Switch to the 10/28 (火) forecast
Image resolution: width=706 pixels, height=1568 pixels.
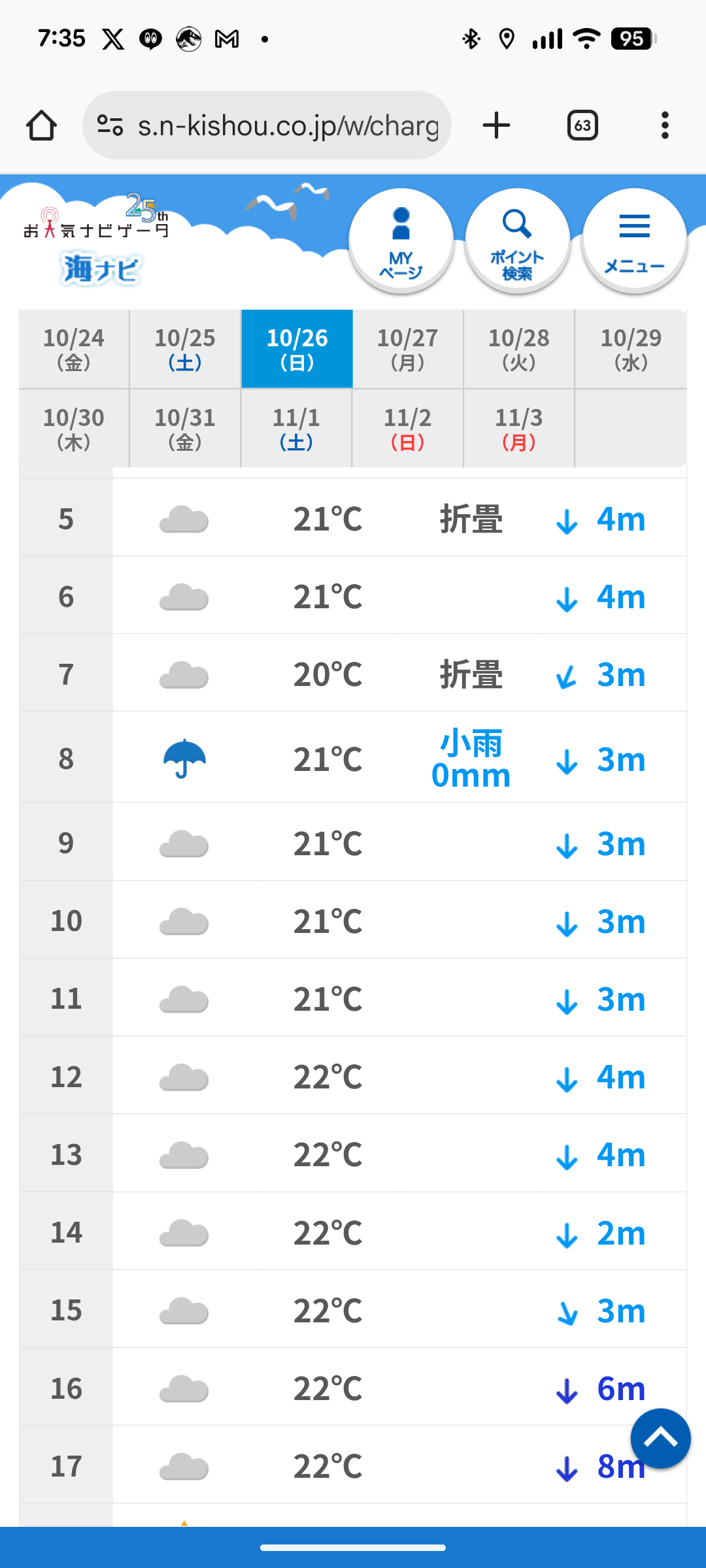click(519, 349)
